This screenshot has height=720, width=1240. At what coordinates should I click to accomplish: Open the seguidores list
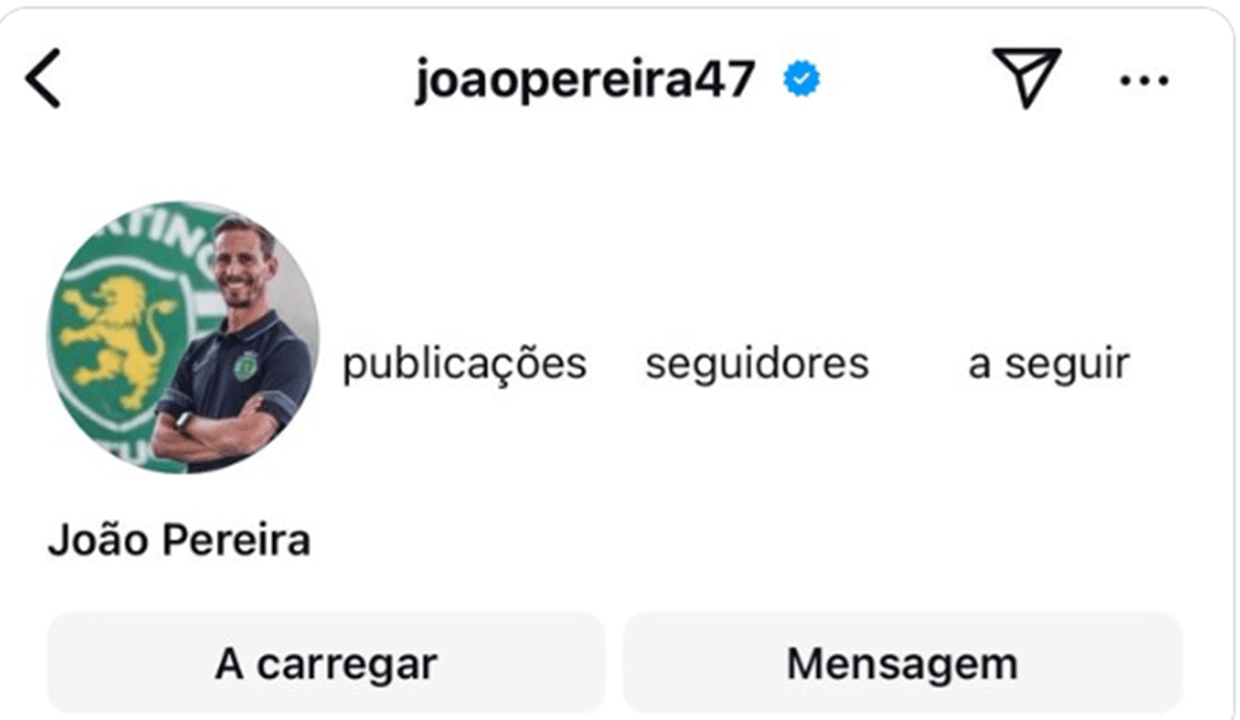tap(757, 364)
